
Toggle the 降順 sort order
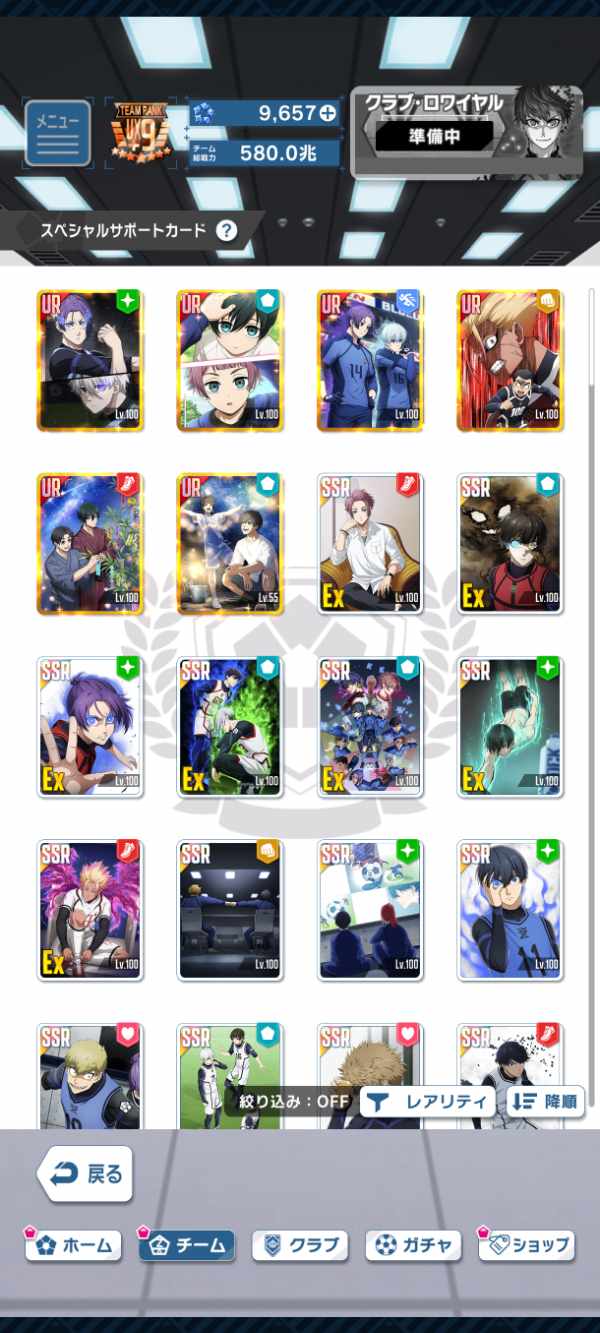(x=545, y=1102)
